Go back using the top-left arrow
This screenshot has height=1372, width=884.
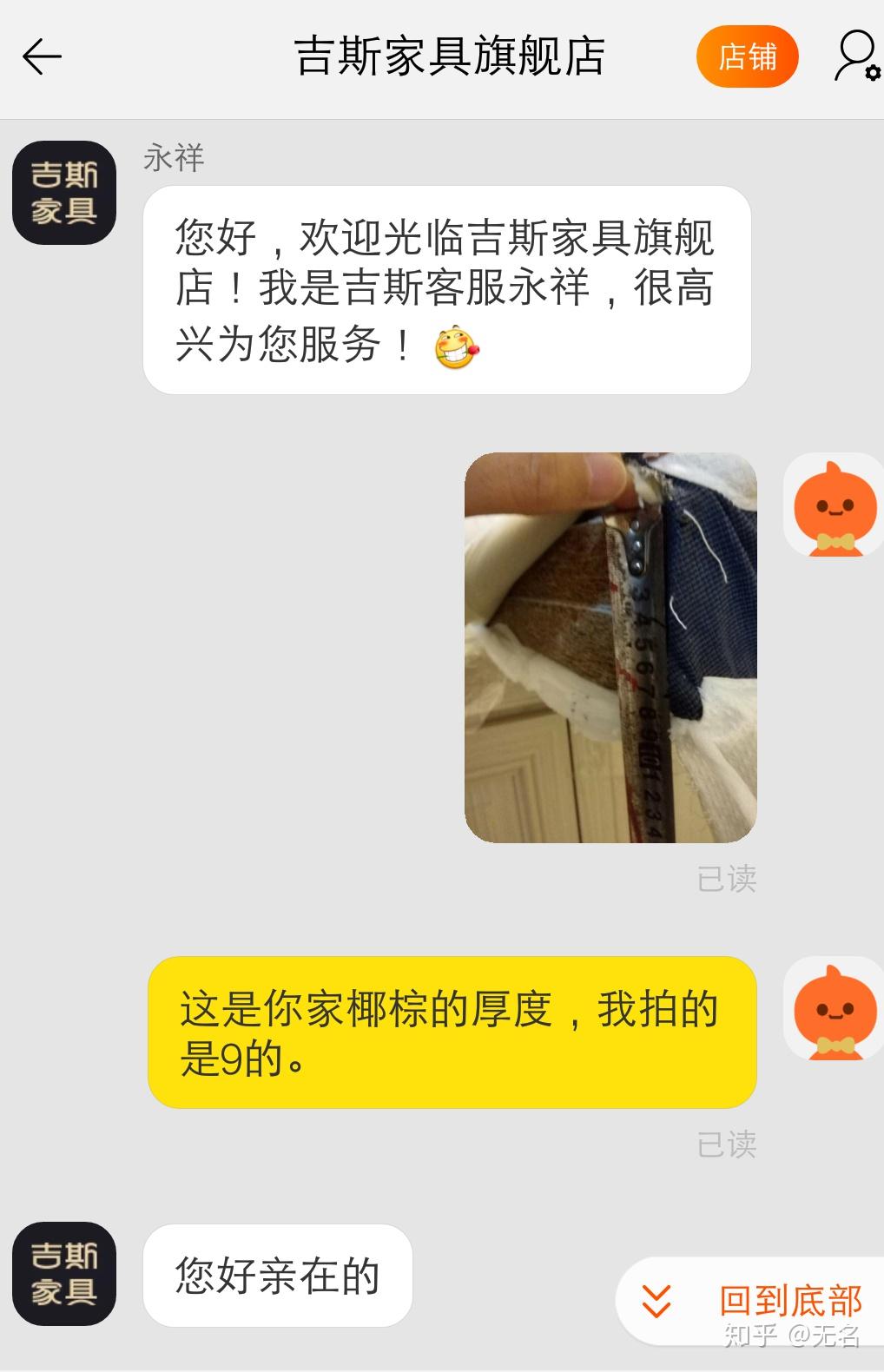point(42,57)
